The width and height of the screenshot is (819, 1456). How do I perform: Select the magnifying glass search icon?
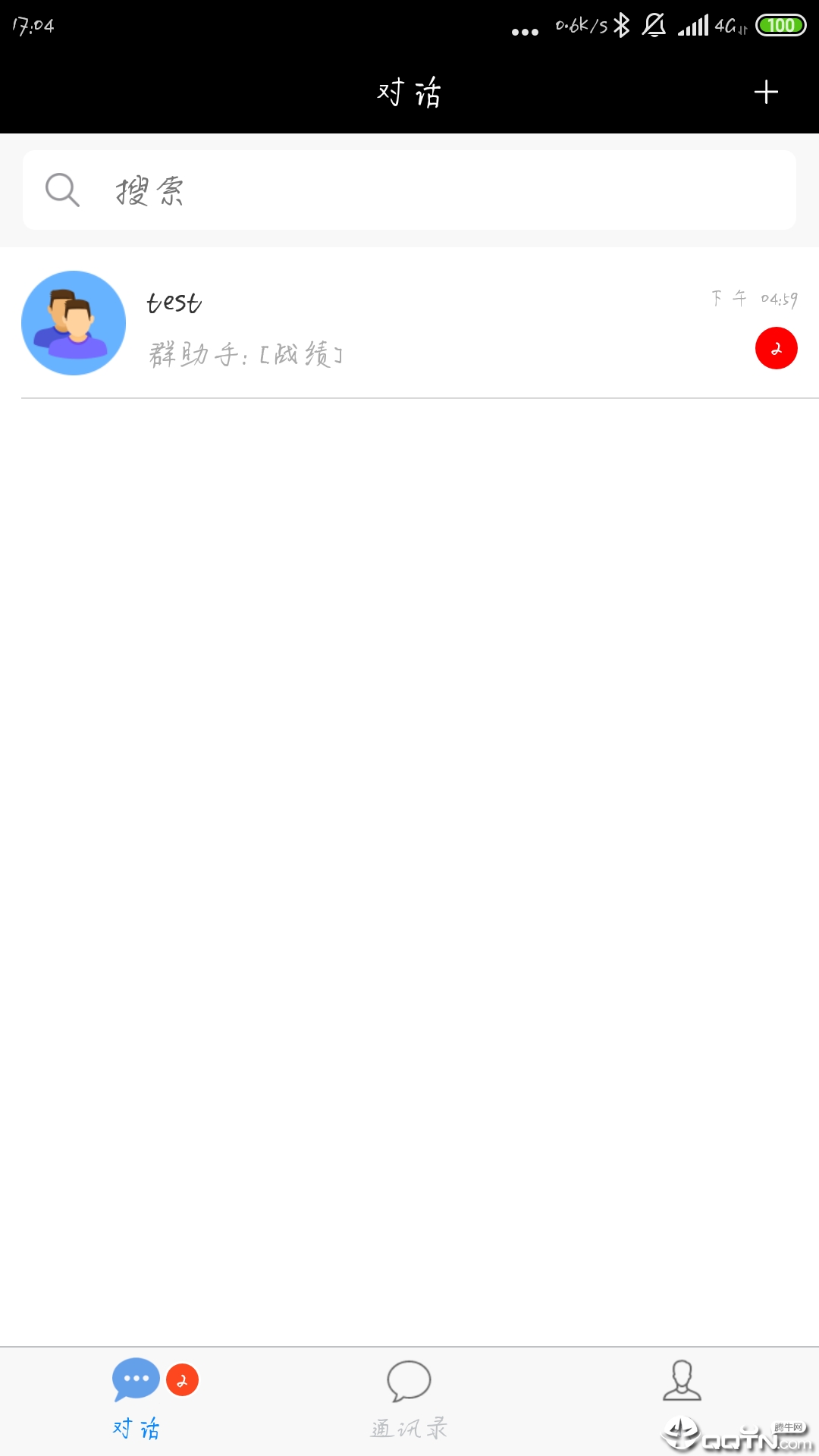(62, 190)
